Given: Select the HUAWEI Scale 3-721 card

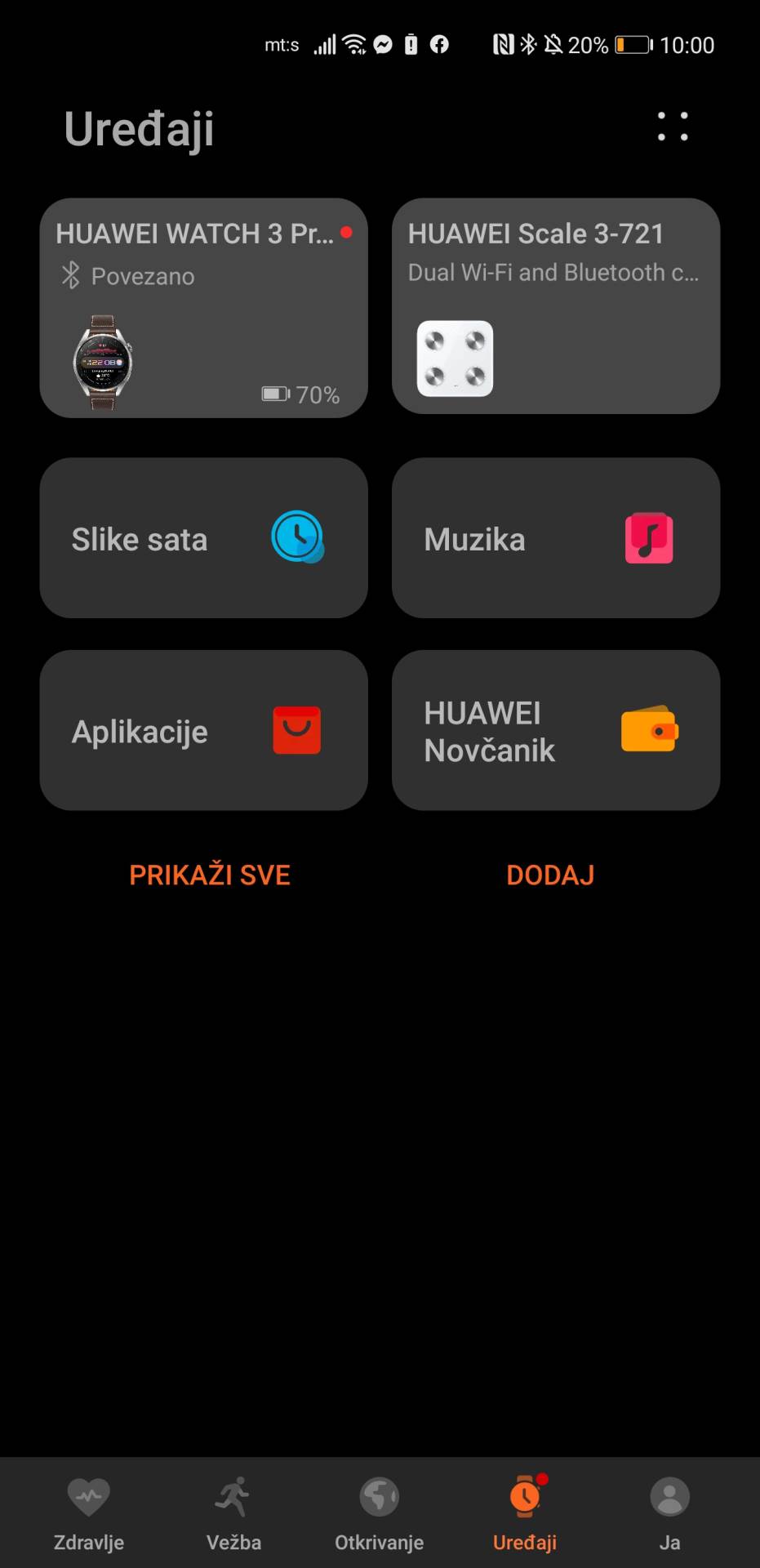Looking at the screenshot, I should pyautogui.click(x=556, y=310).
